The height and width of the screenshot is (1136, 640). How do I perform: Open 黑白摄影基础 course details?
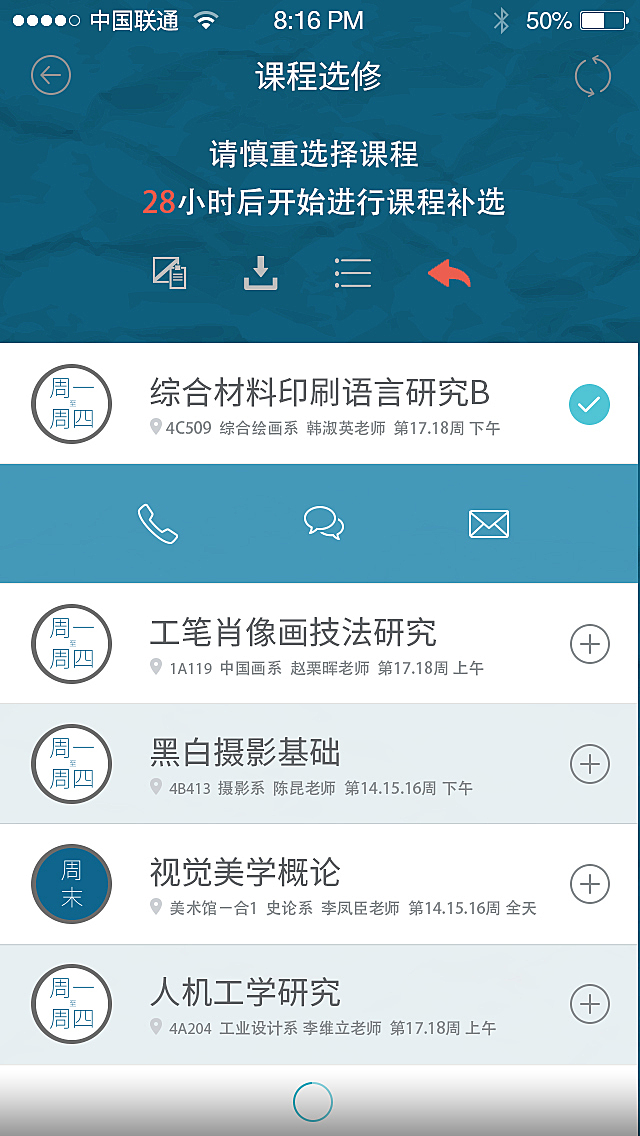(x=319, y=764)
